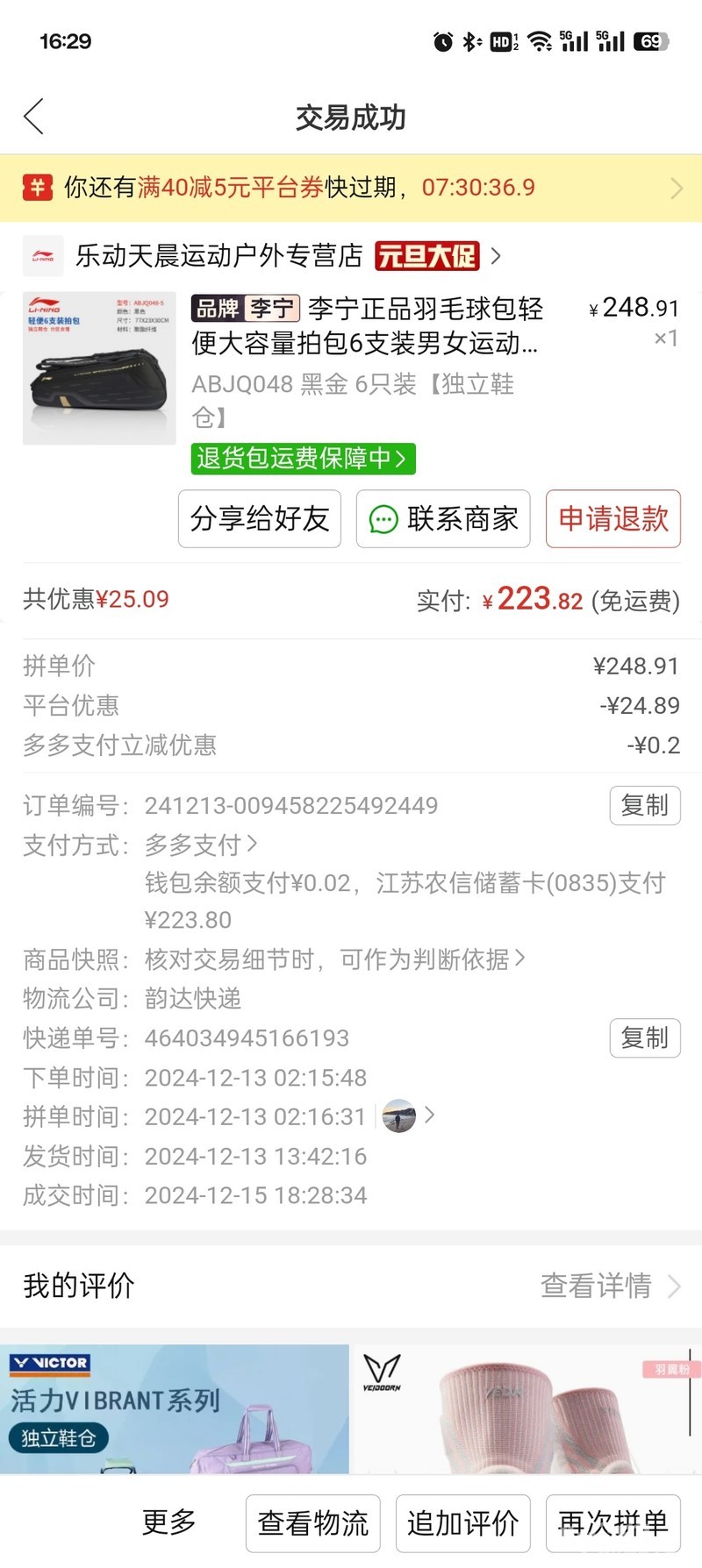Tap the 退货包运费保障中 tag
The width and height of the screenshot is (702, 1568).
click(303, 459)
